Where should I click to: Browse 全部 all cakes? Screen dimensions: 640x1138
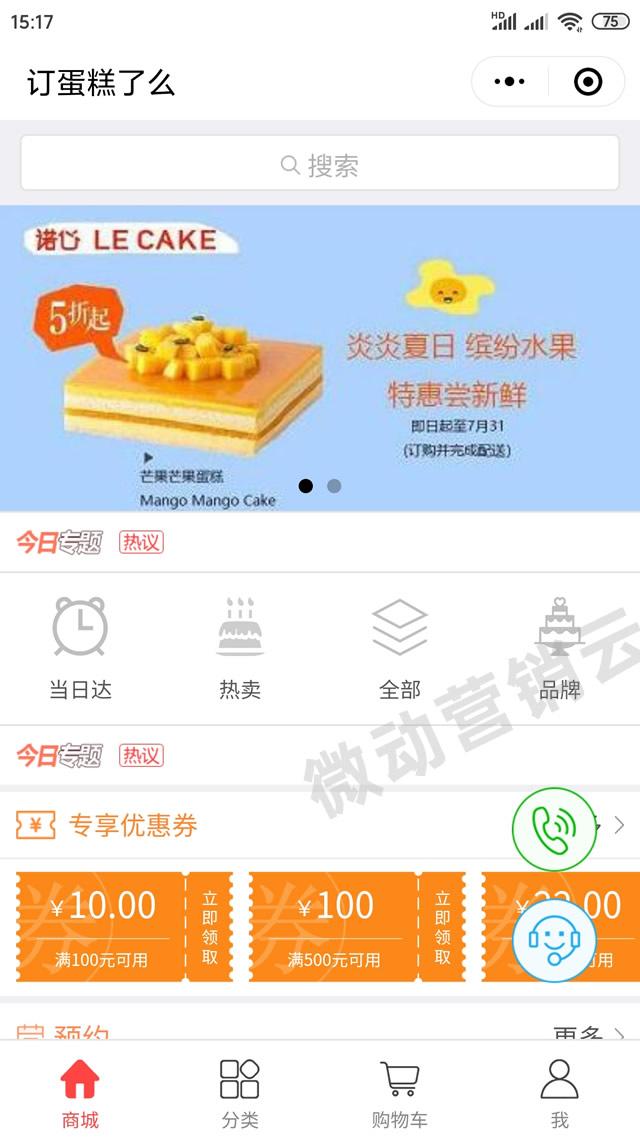pyautogui.click(x=400, y=647)
